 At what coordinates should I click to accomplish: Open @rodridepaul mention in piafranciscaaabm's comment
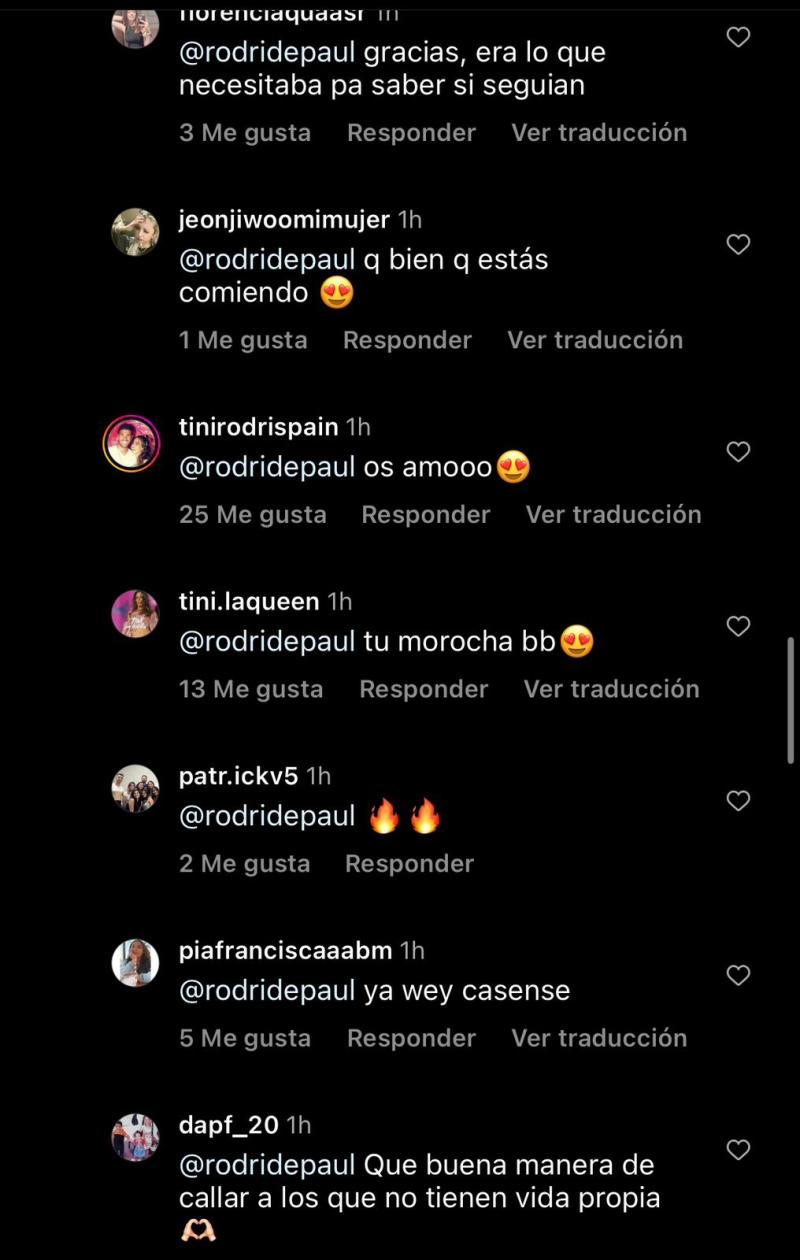tap(266, 990)
